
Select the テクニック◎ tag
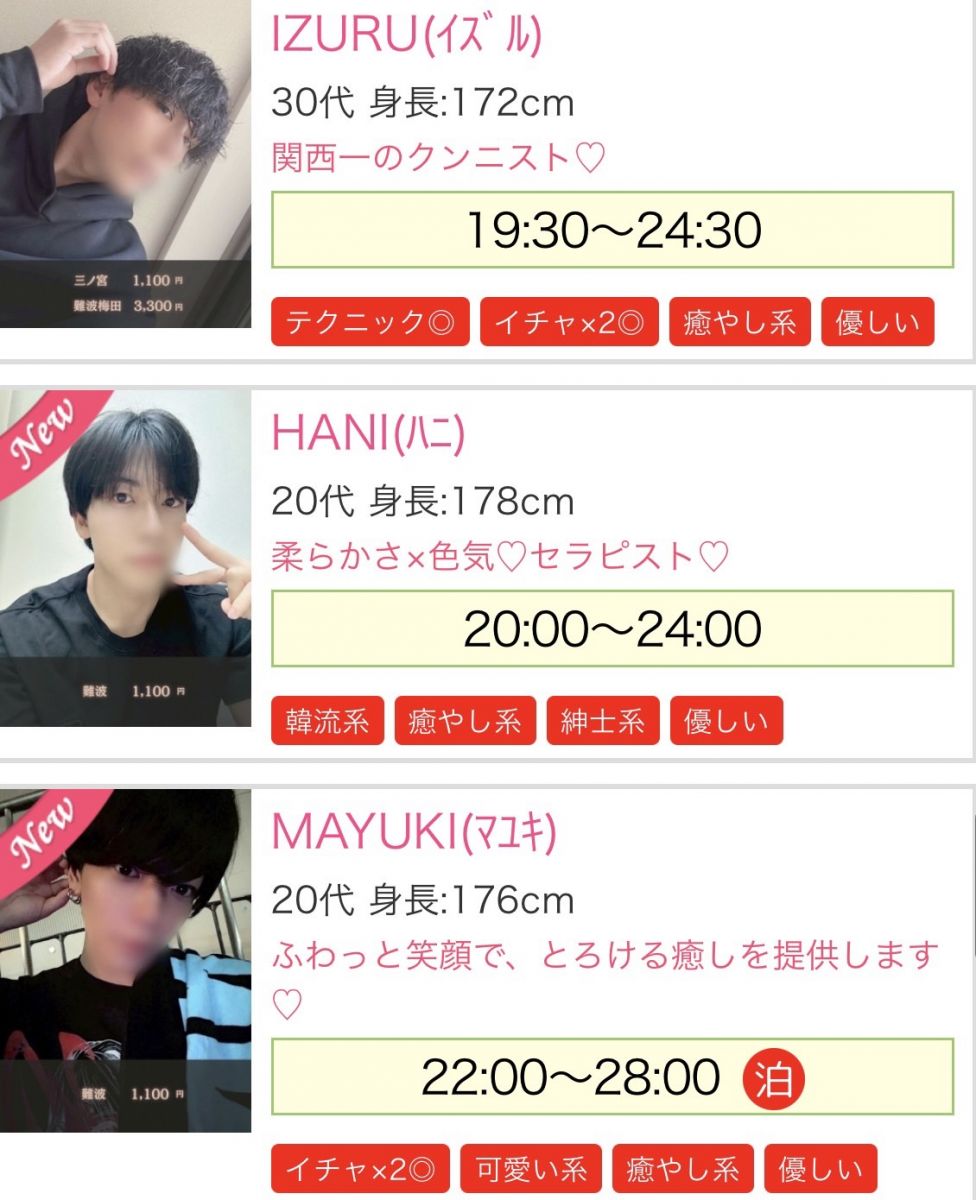370,322
